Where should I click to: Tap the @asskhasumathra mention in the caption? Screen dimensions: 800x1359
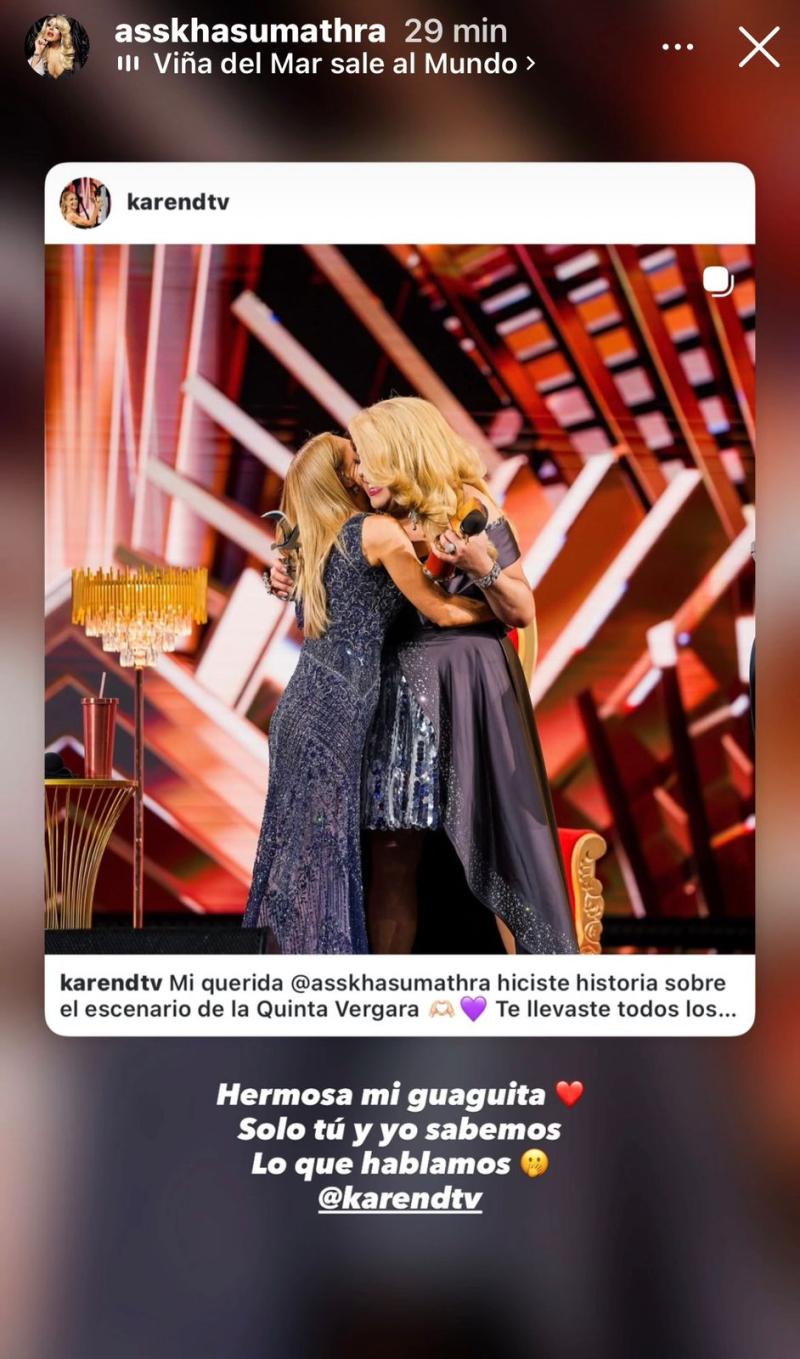pos(375,984)
